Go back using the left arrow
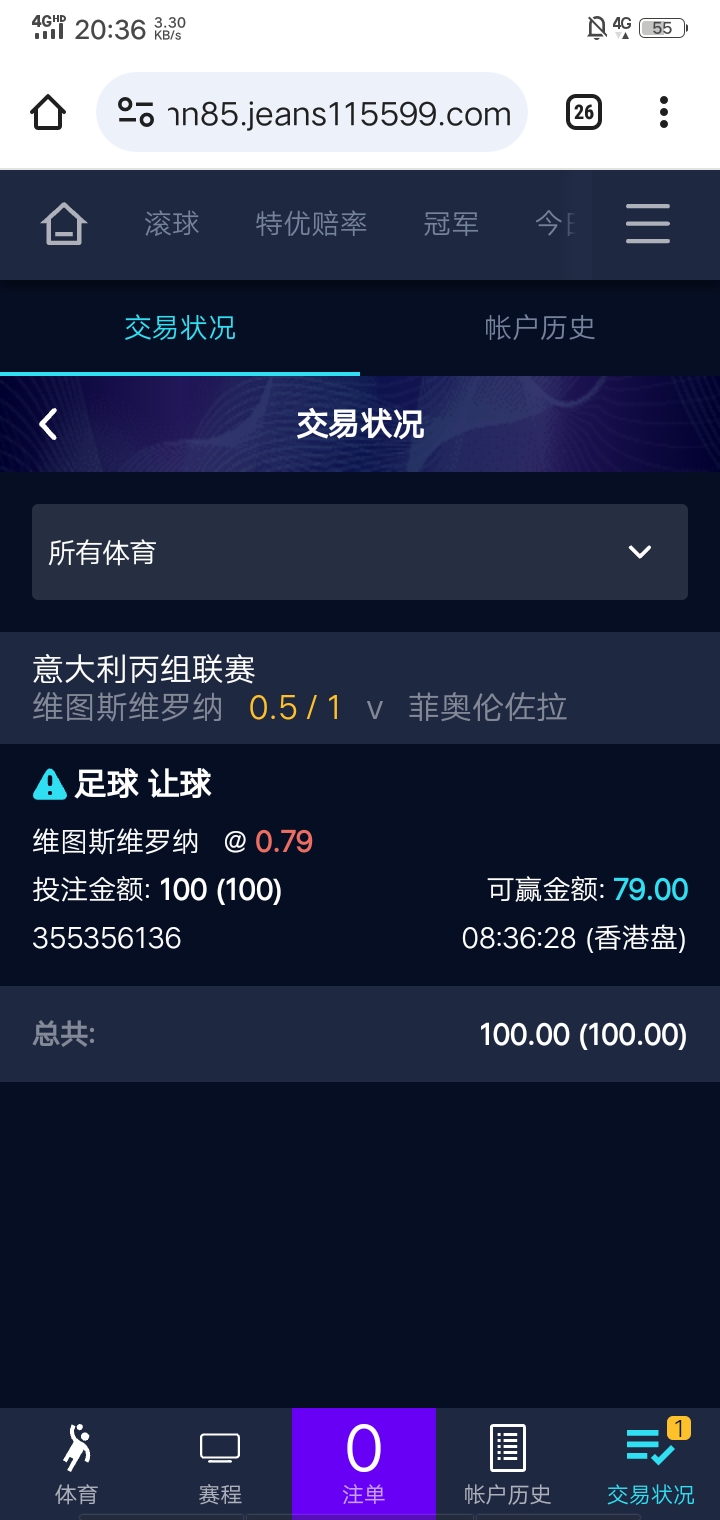The width and height of the screenshot is (720, 1520). click(x=48, y=424)
